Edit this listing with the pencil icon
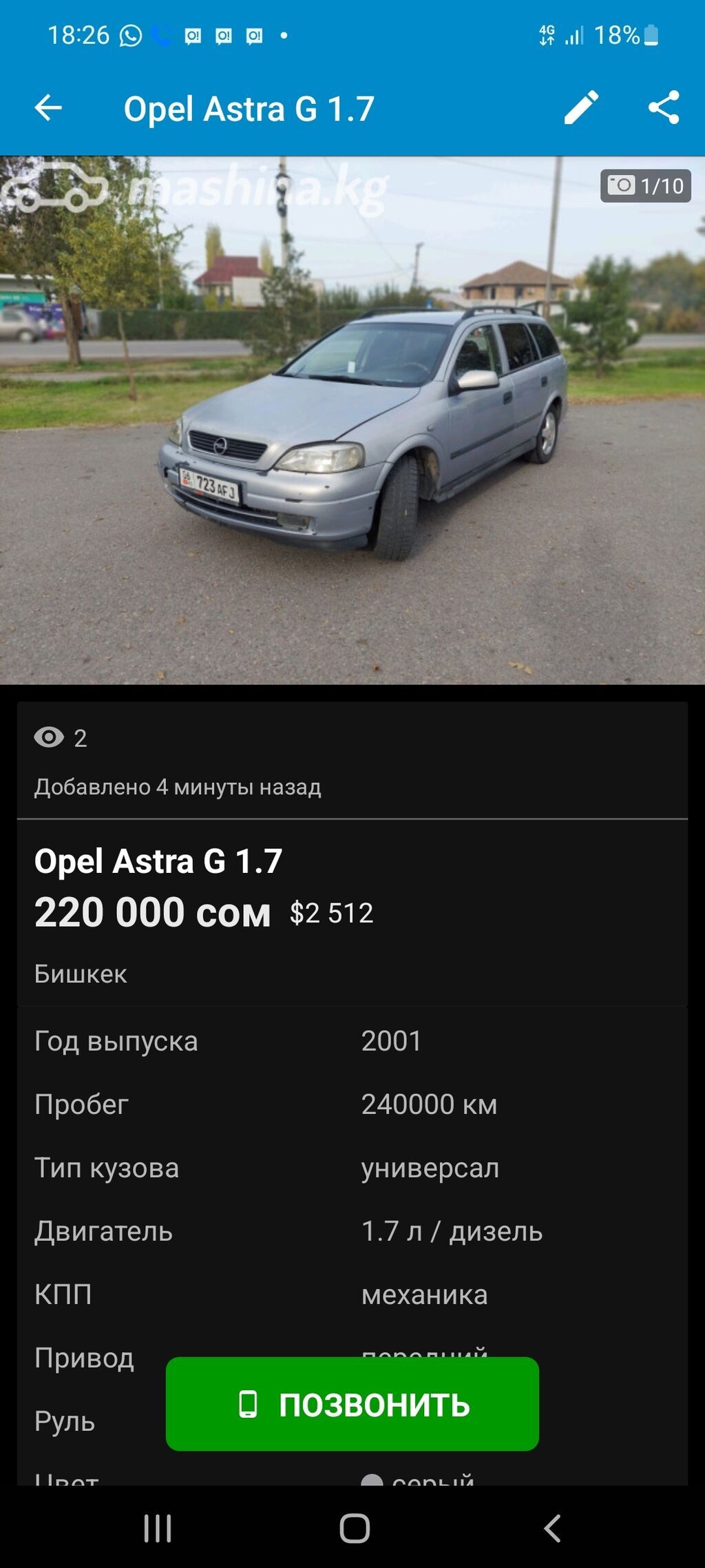 581,108
